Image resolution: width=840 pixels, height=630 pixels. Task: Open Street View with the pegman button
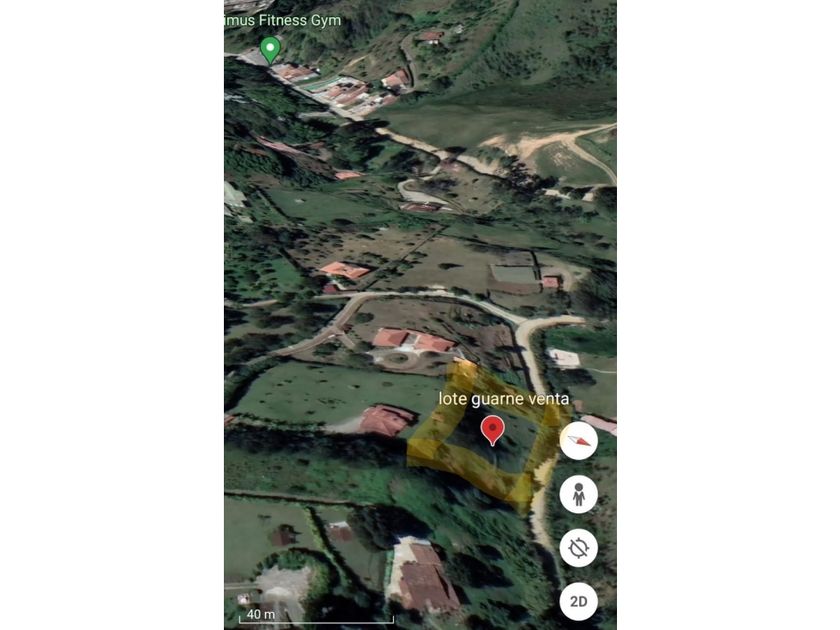(x=579, y=494)
